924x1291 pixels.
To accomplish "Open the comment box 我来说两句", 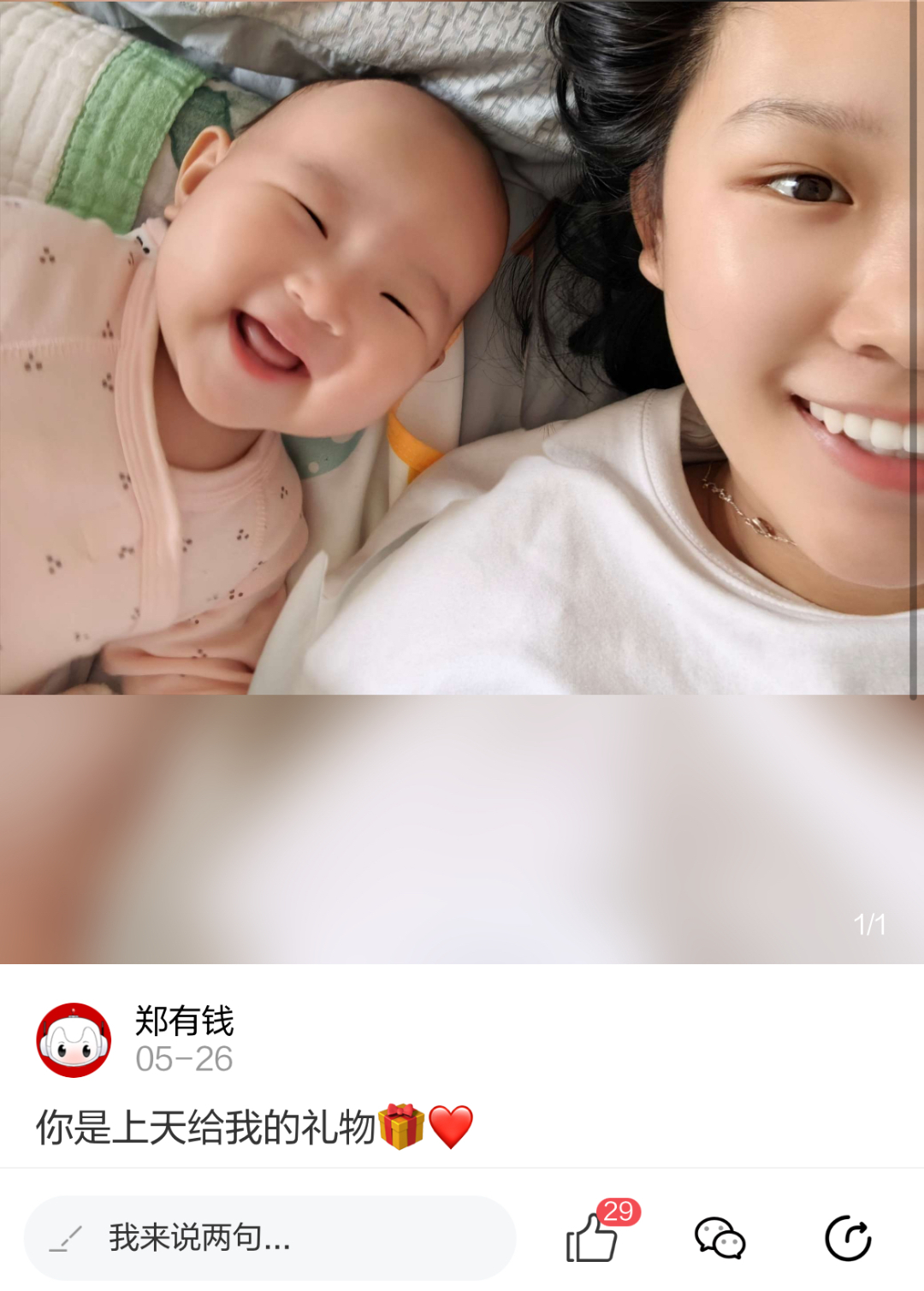I will (x=269, y=1238).
